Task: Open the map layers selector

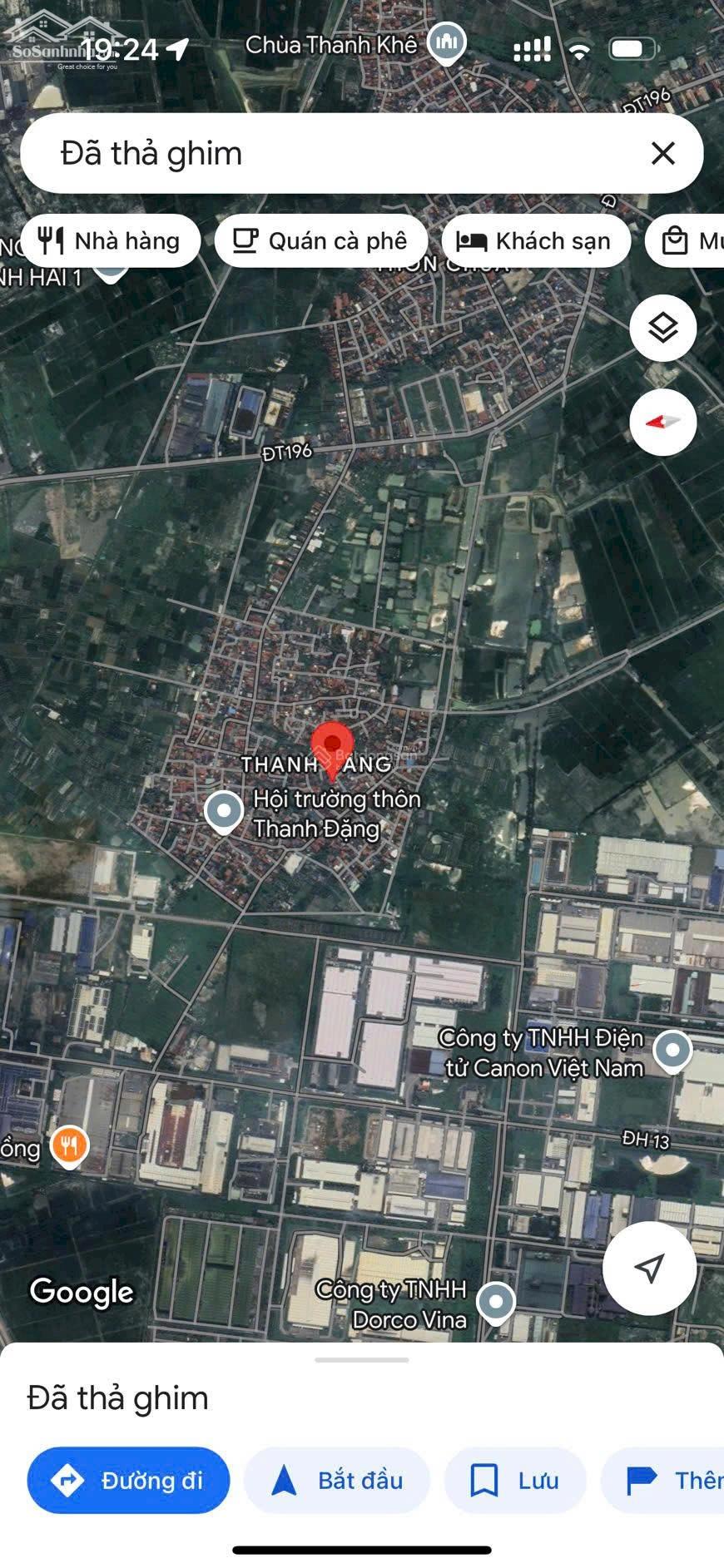Action: [x=662, y=328]
